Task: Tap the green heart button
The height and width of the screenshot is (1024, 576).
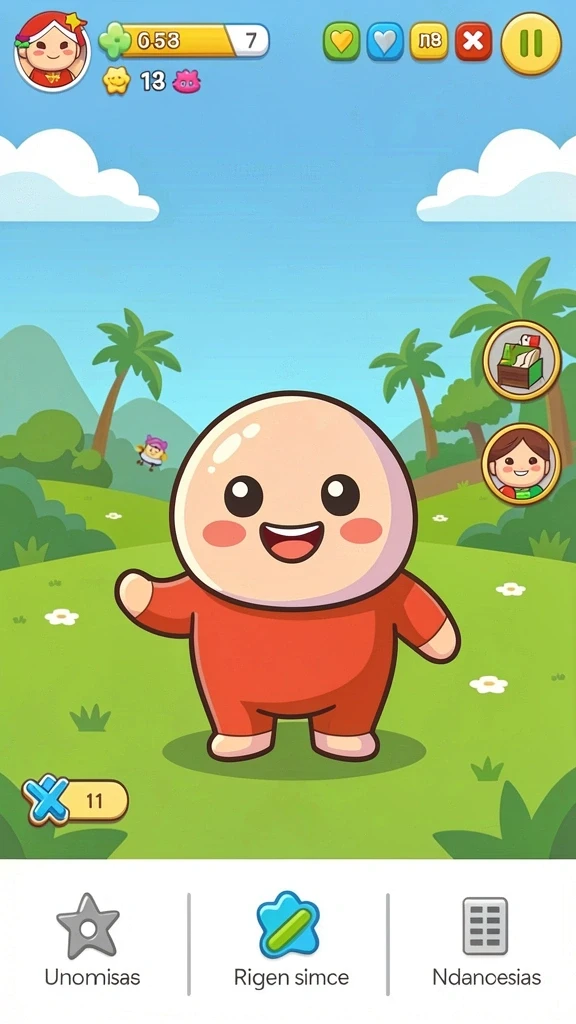Action: [342, 42]
